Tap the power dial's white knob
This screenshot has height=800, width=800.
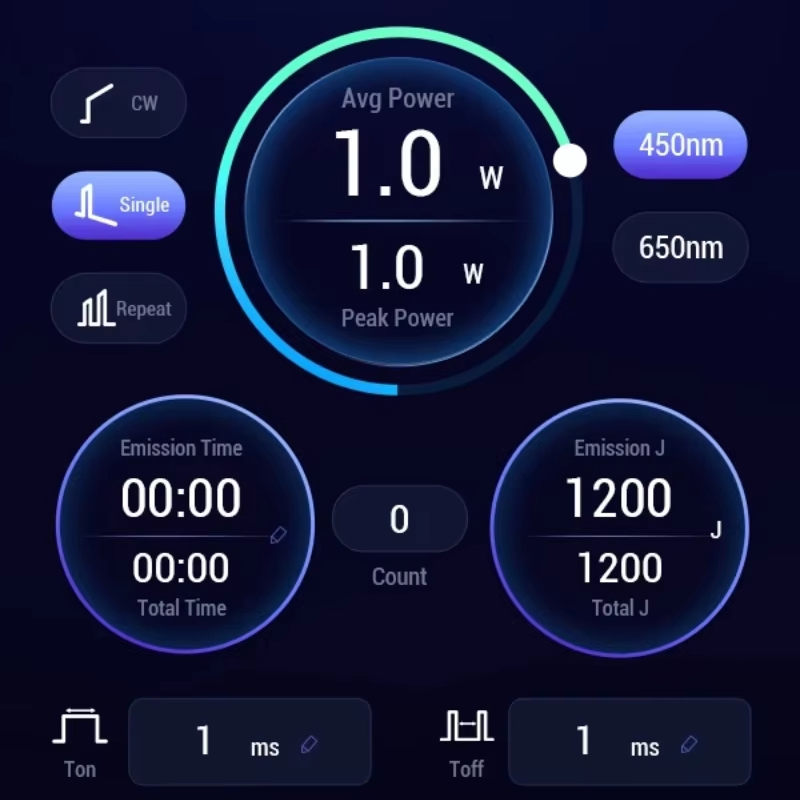(x=570, y=160)
